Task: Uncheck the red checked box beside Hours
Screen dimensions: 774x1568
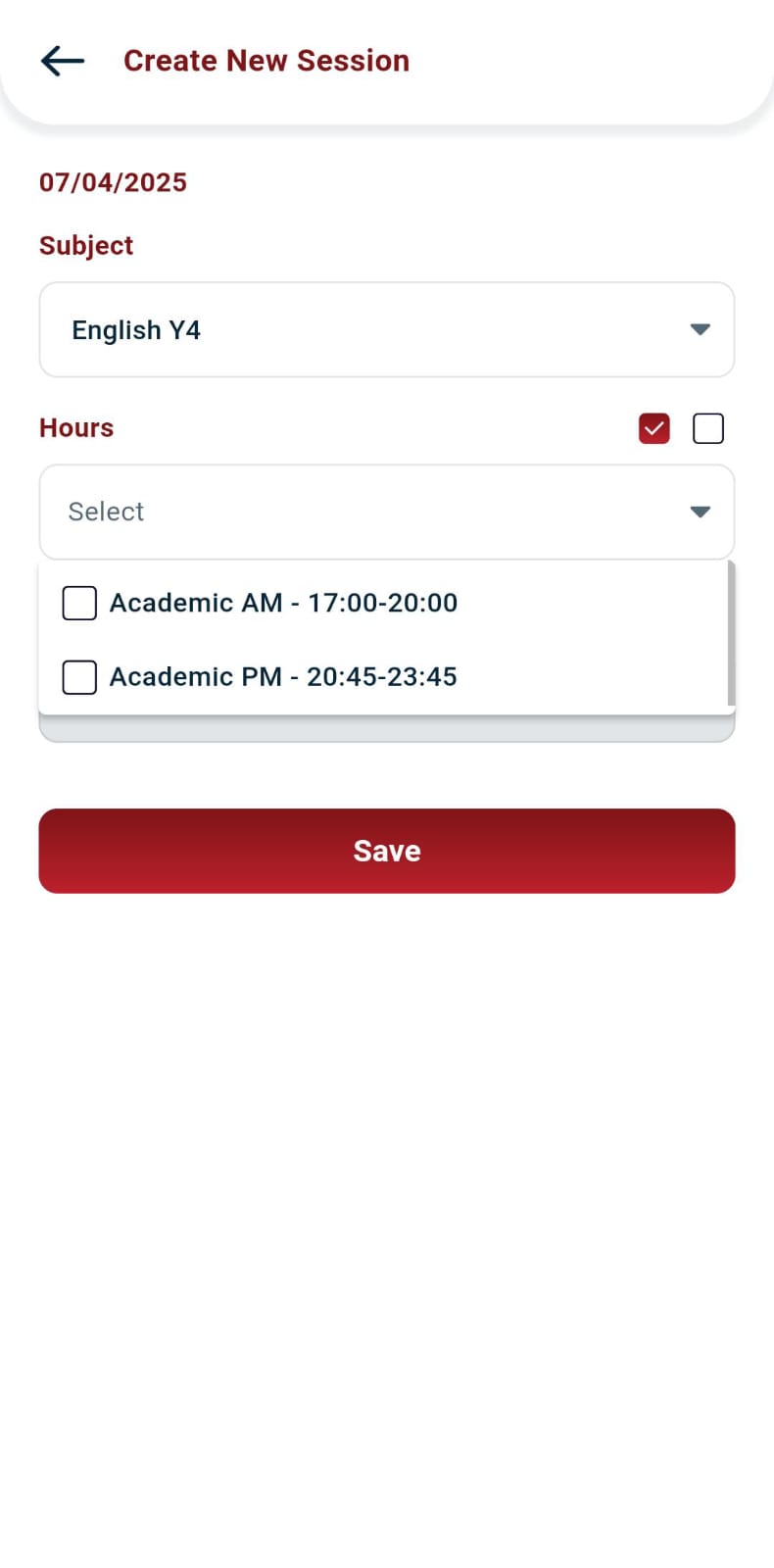Action: [654, 428]
